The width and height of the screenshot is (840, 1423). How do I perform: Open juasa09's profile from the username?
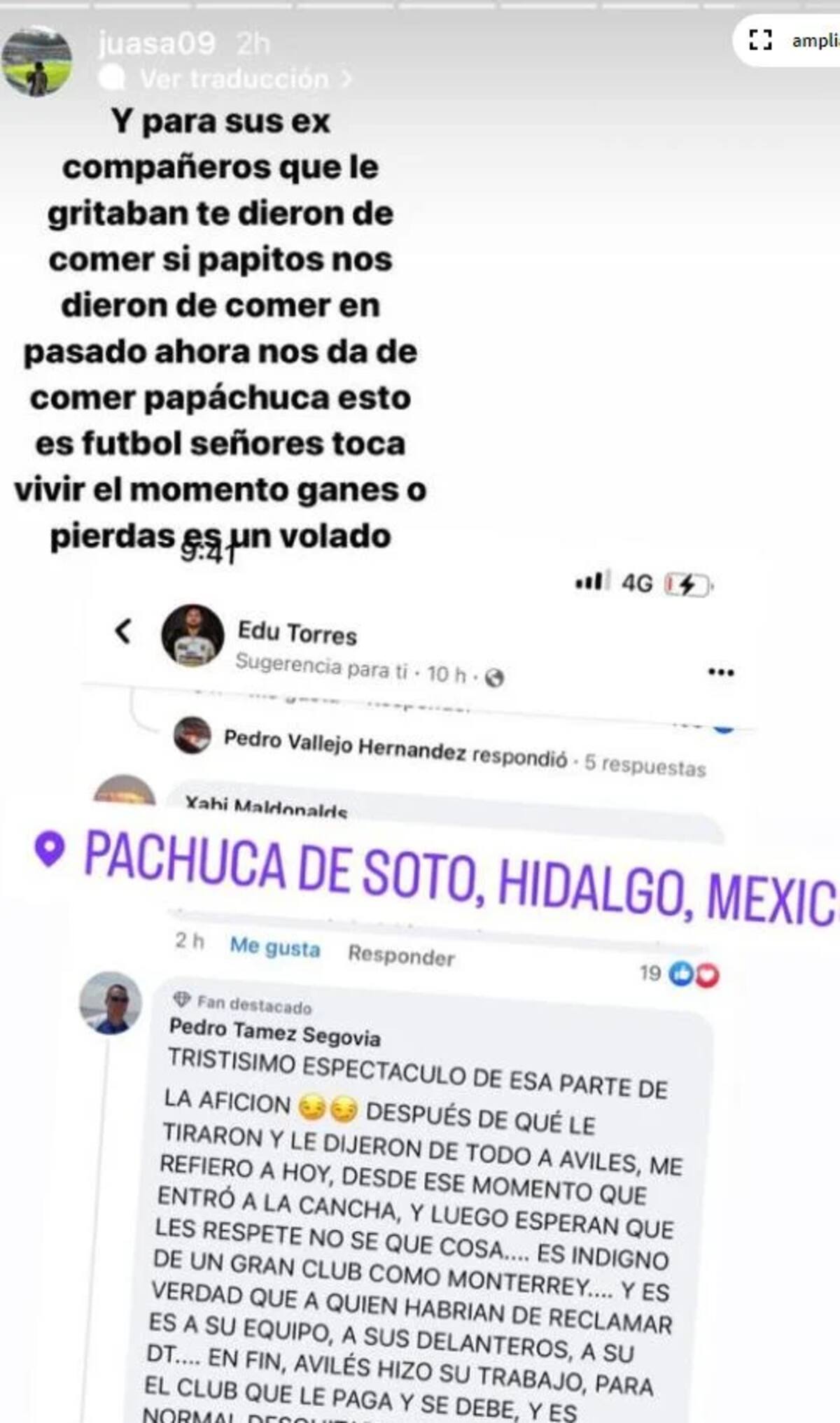156,43
